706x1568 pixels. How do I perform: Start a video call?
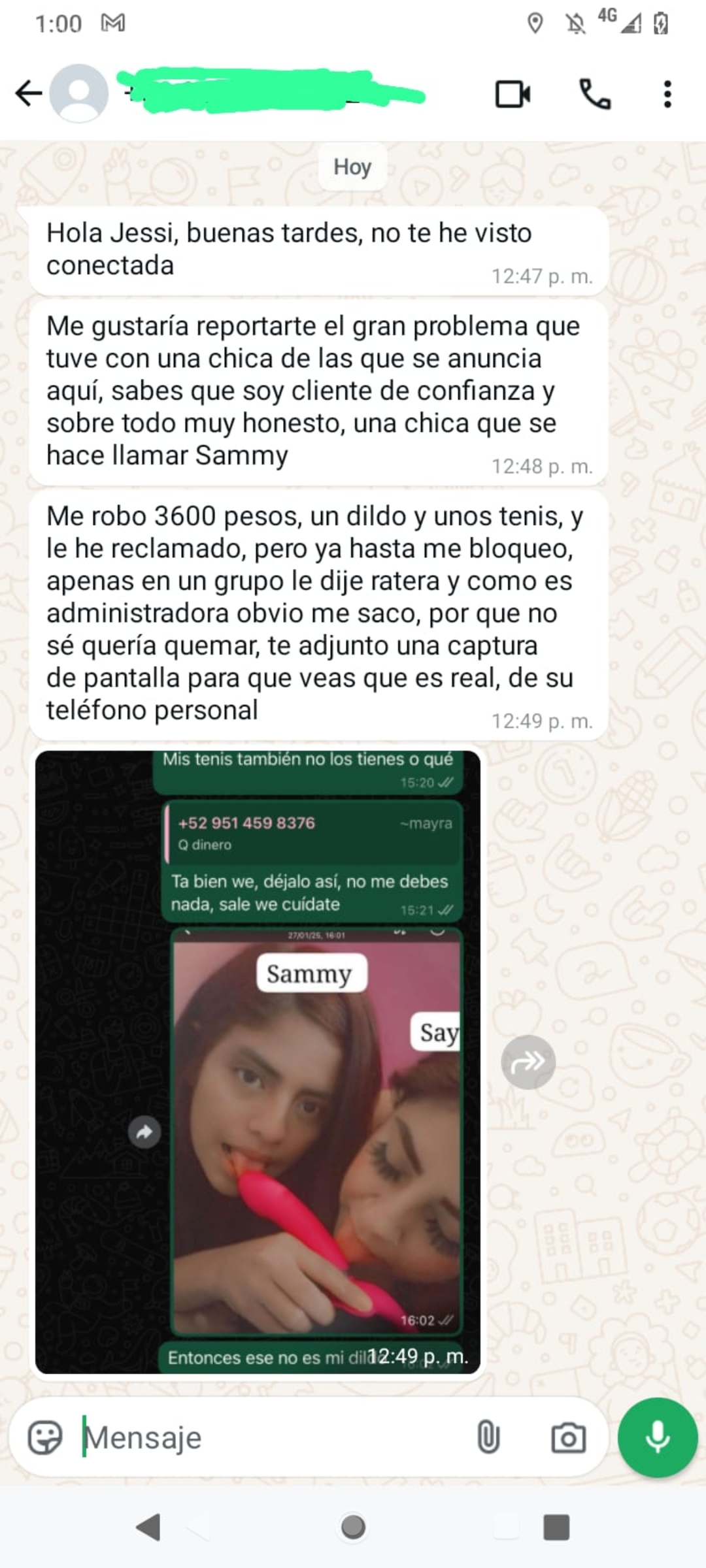click(x=513, y=94)
